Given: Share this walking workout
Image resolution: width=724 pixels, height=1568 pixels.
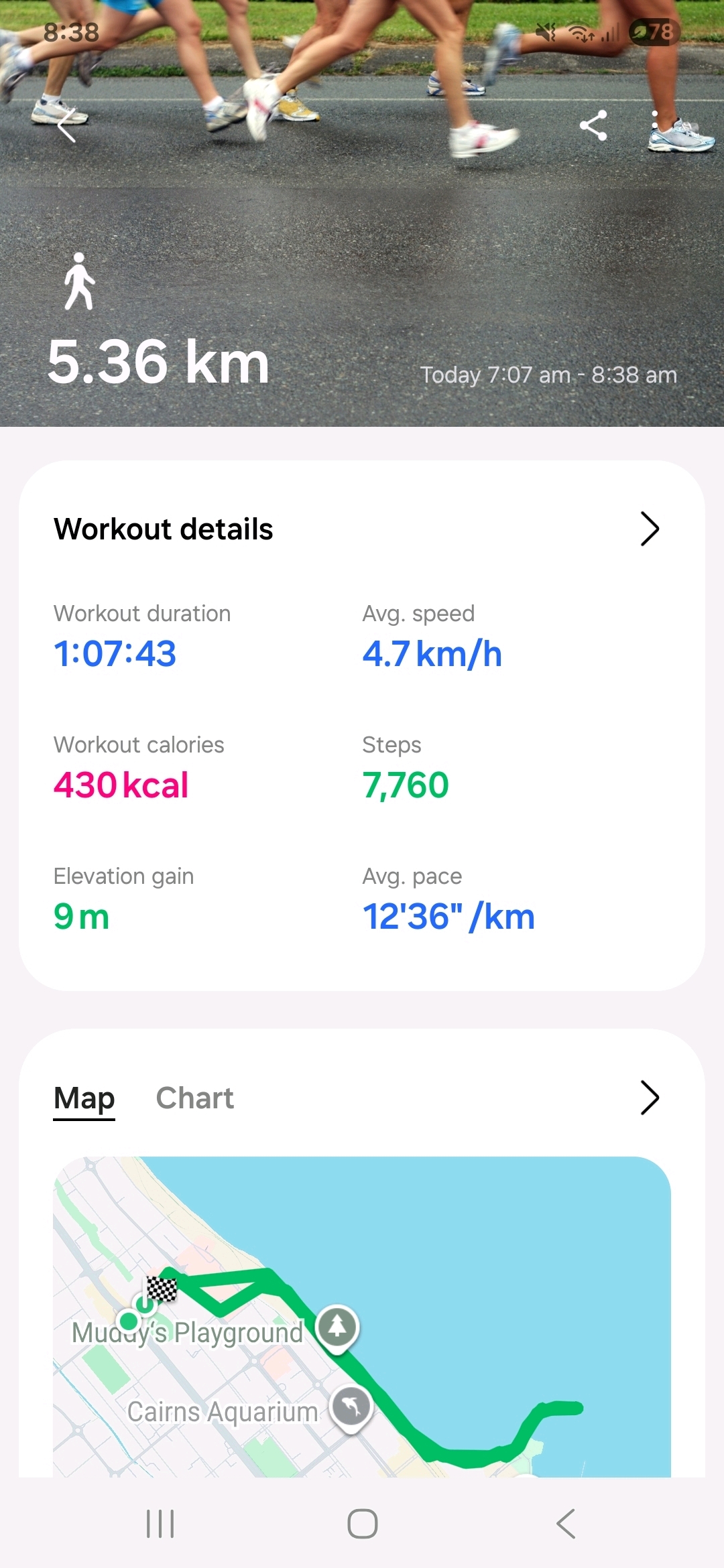Looking at the screenshot, I should [593, 126].
